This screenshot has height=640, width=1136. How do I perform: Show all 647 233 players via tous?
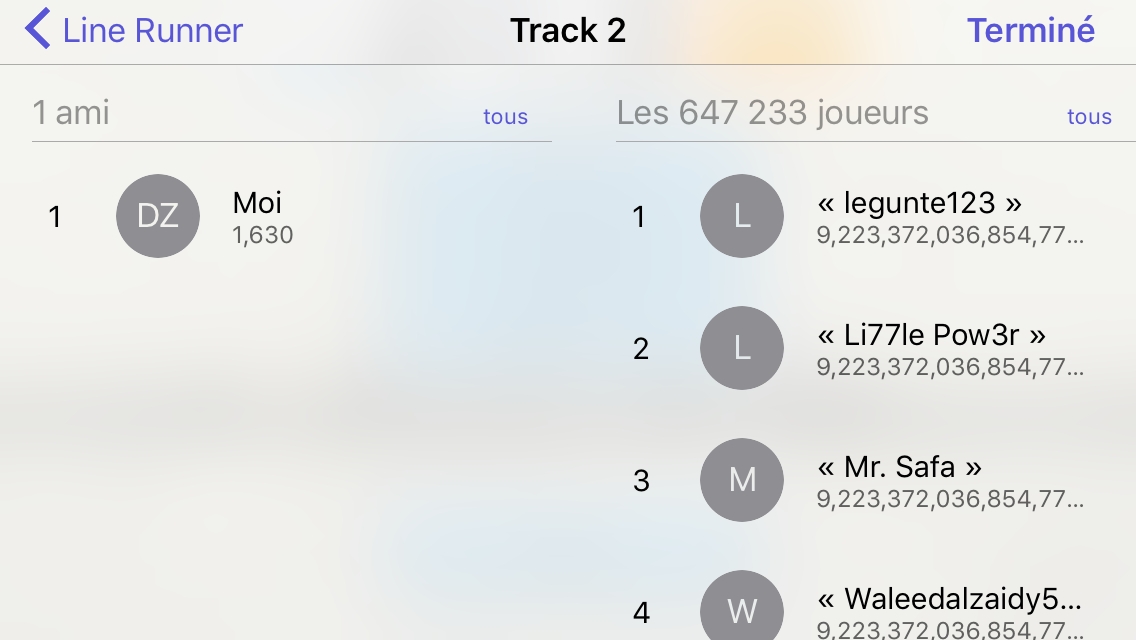click(x=1089, y=117)
